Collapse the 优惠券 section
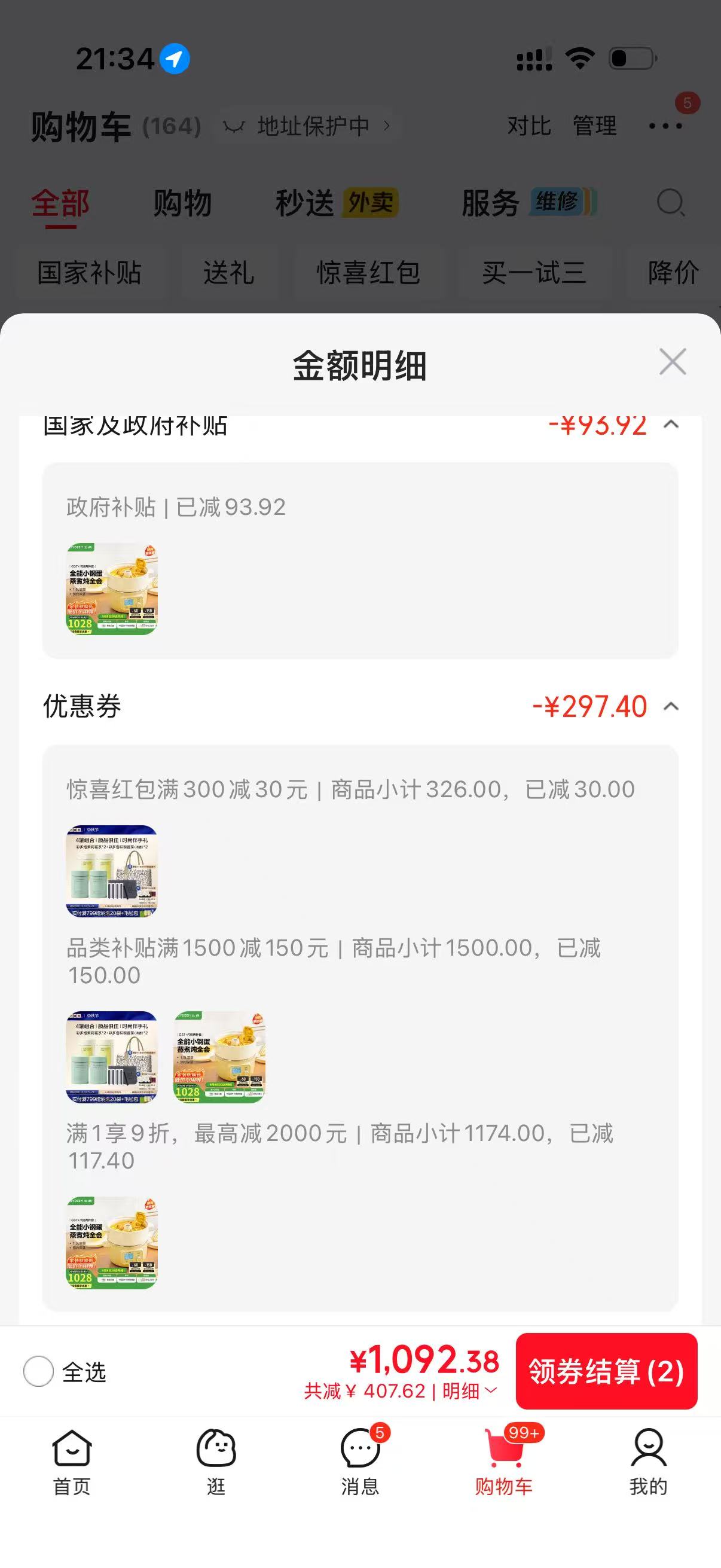721x1568 pixels. click(x=671, y=707)
